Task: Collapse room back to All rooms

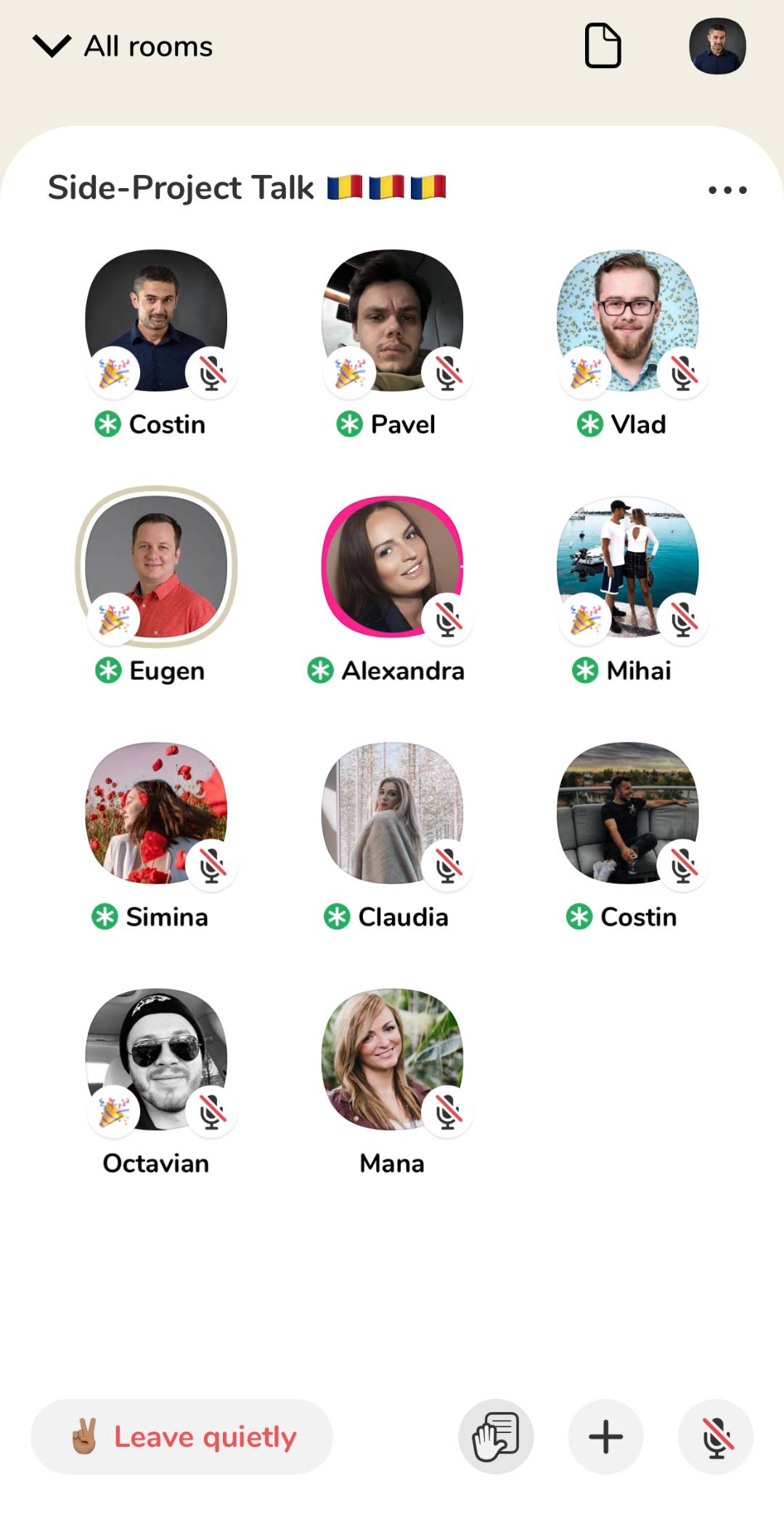Action: (123, 46)
